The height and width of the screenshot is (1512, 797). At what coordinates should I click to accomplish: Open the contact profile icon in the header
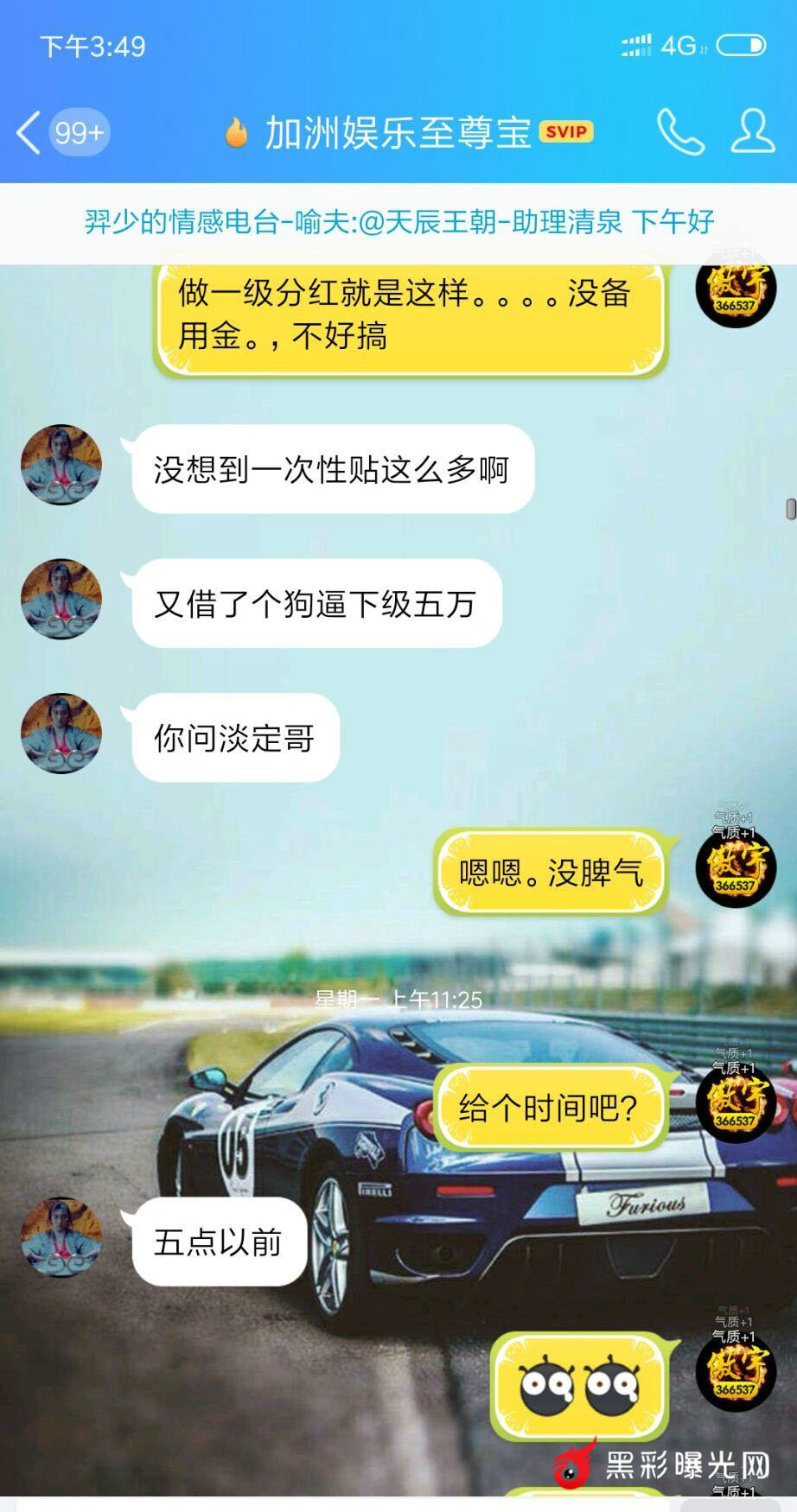coord(752,132)
